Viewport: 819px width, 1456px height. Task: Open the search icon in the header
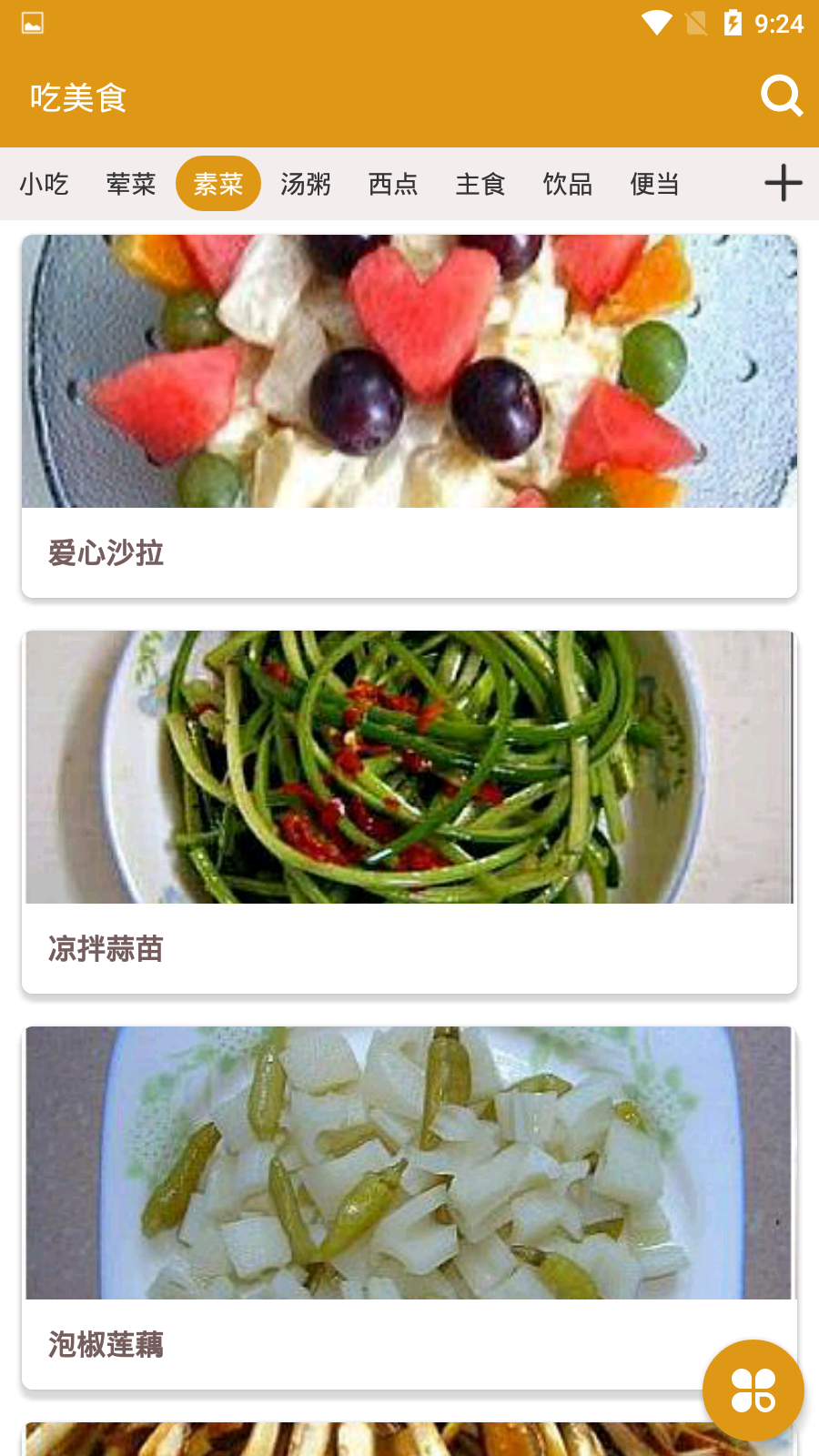[x=782, y=96]
